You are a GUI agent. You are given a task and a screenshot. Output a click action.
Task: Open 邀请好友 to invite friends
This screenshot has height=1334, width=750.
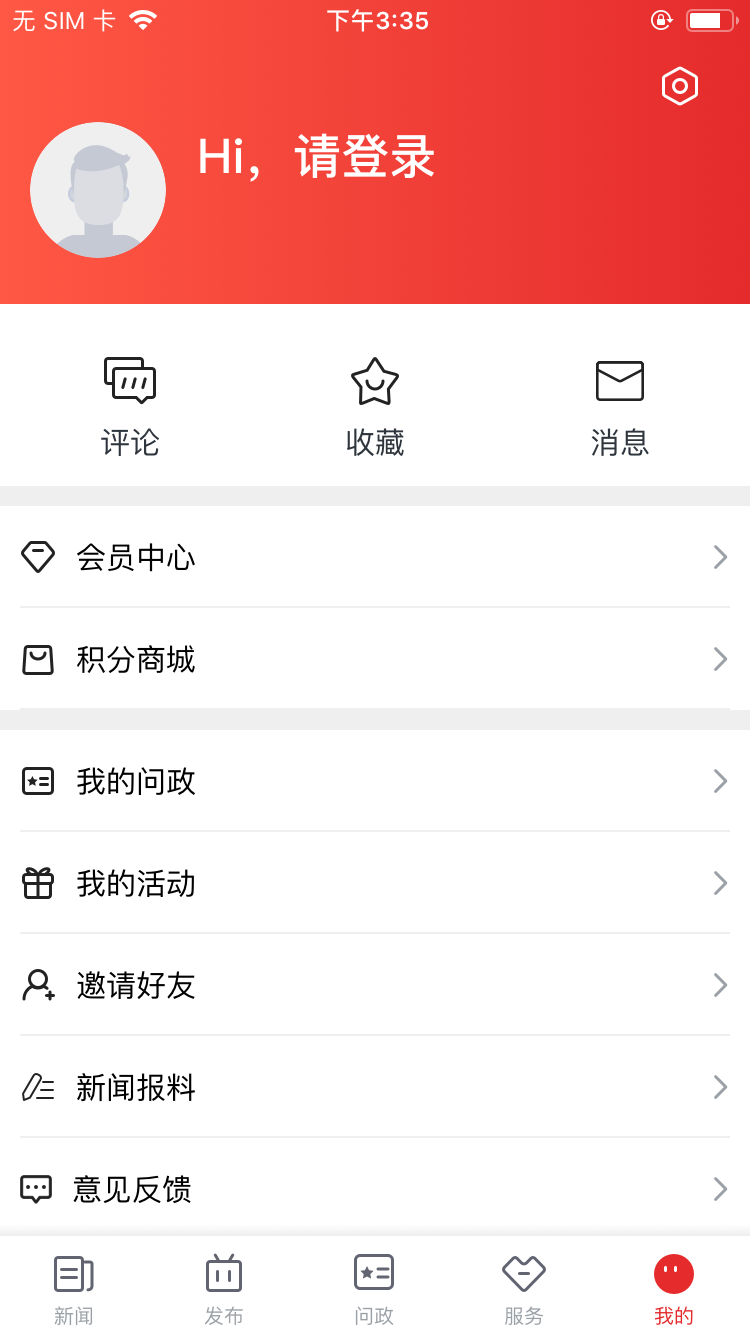375,985
